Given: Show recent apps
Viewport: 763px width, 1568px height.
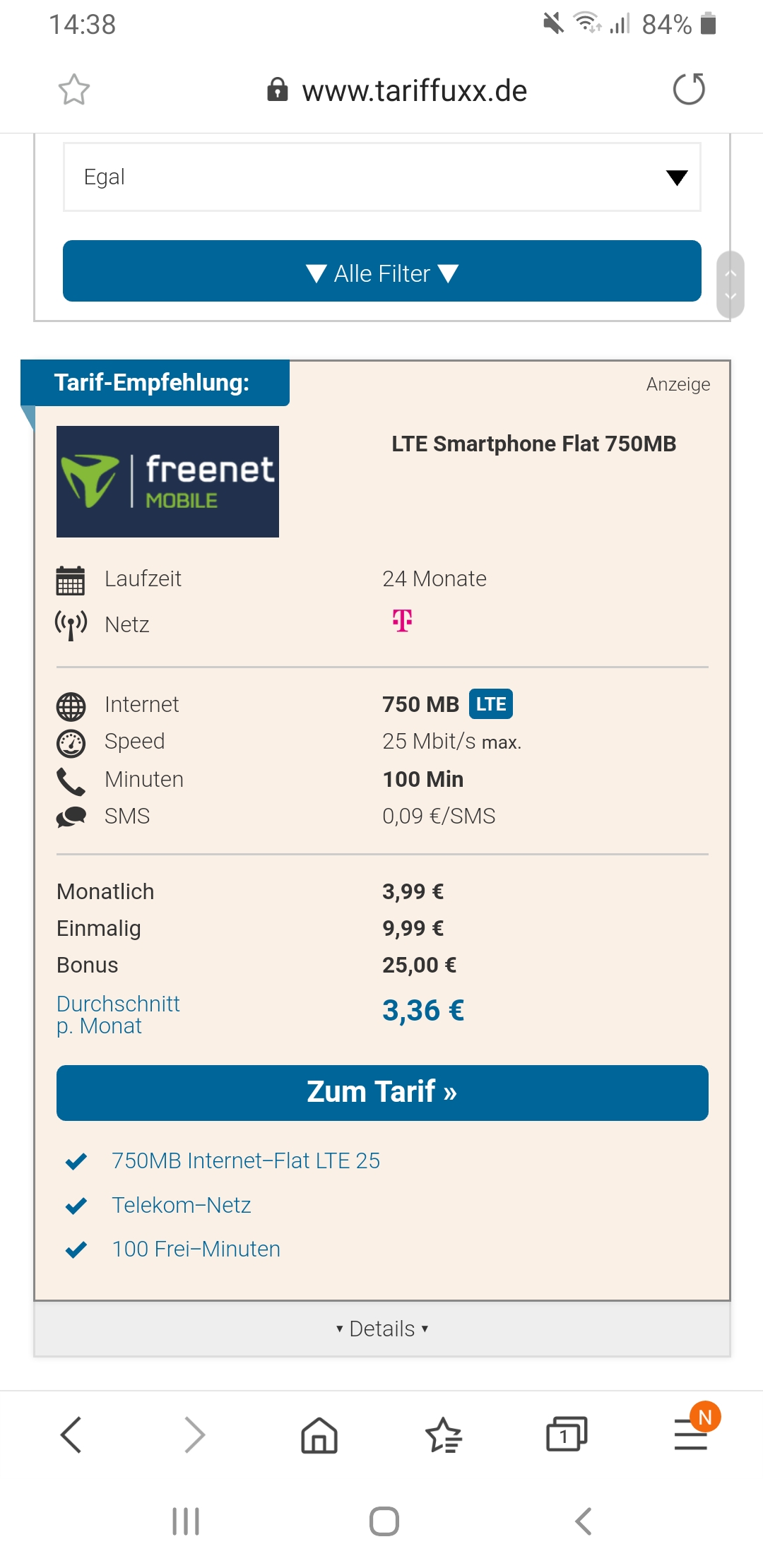Looking at the screenshot, I should (186, 1521).
